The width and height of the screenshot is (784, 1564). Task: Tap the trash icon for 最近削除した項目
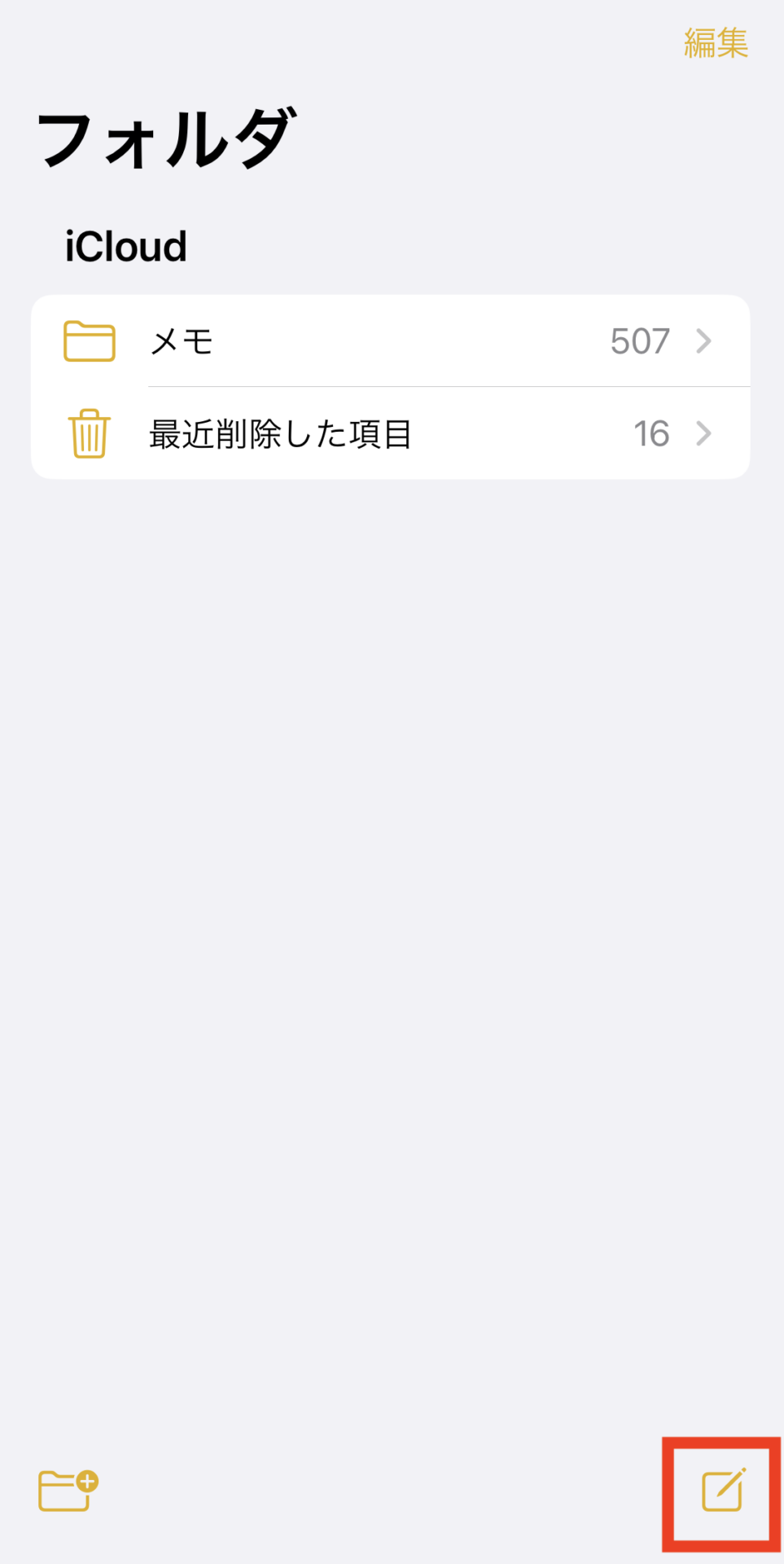[x=90, y=434]
